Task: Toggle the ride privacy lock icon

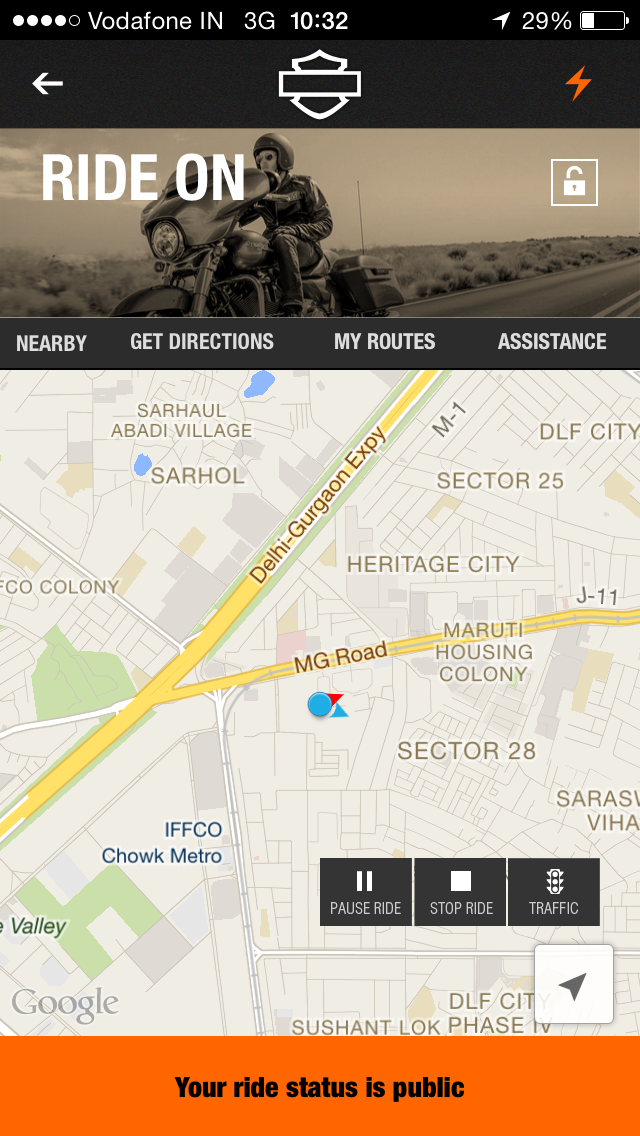Action: (x=574, y=183)
